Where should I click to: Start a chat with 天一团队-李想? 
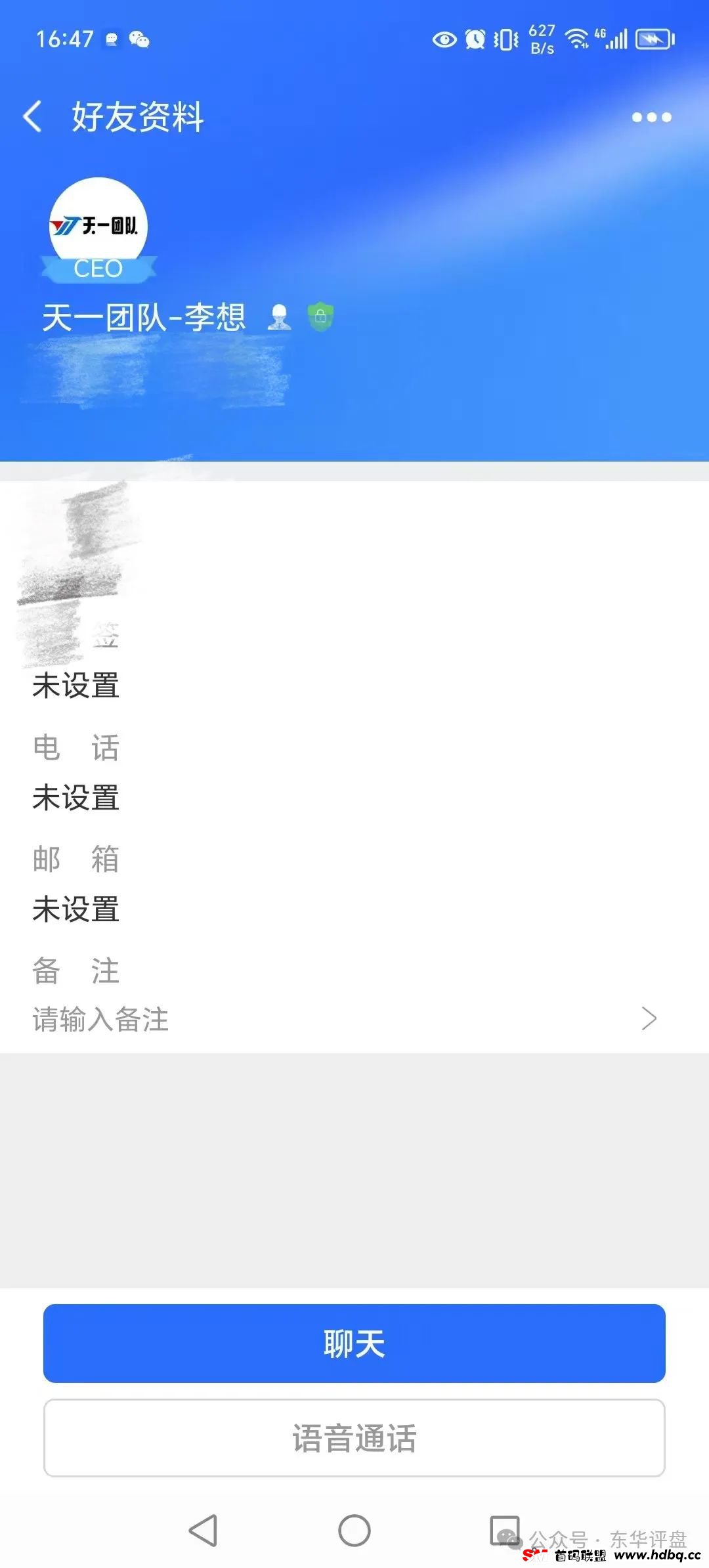354,1343
